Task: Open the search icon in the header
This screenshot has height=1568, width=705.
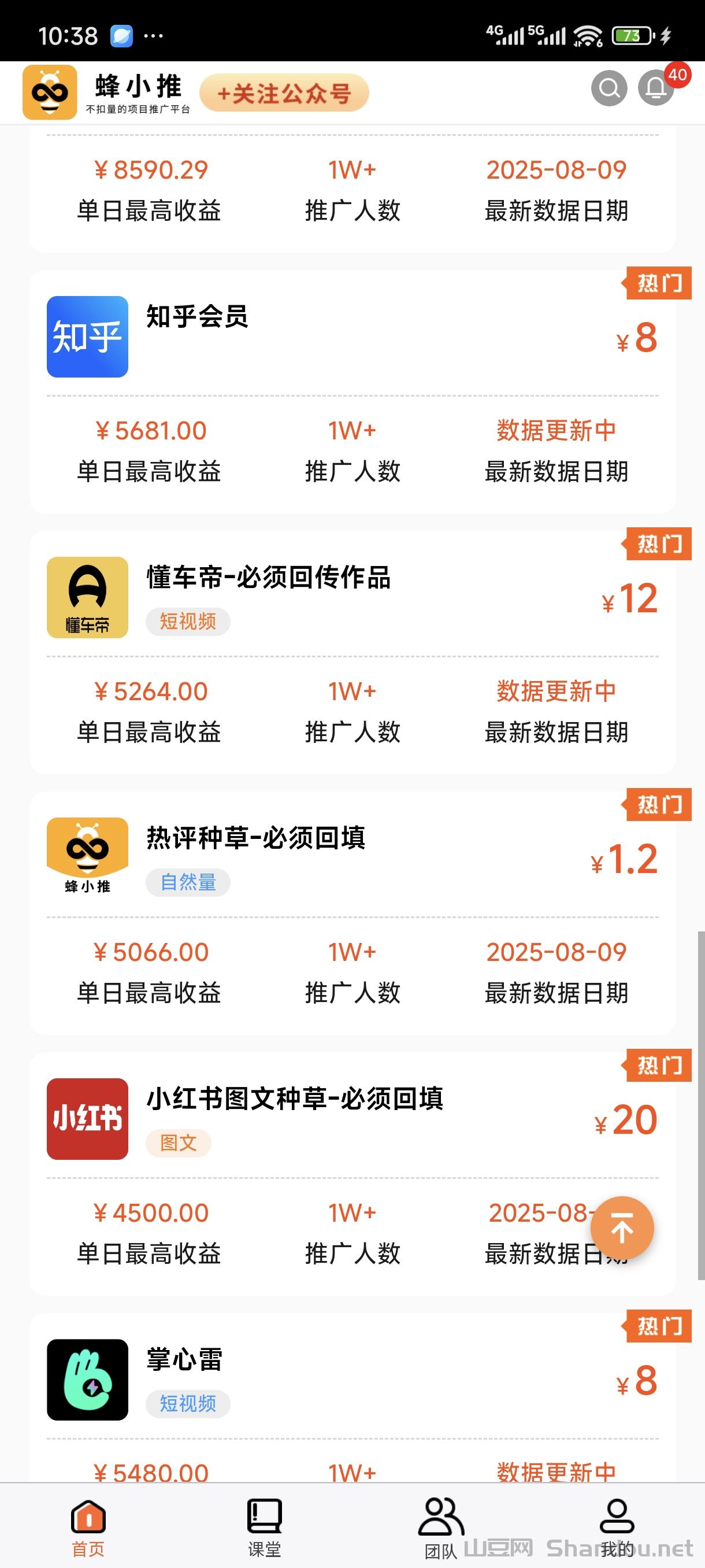Action: [609, 89]
